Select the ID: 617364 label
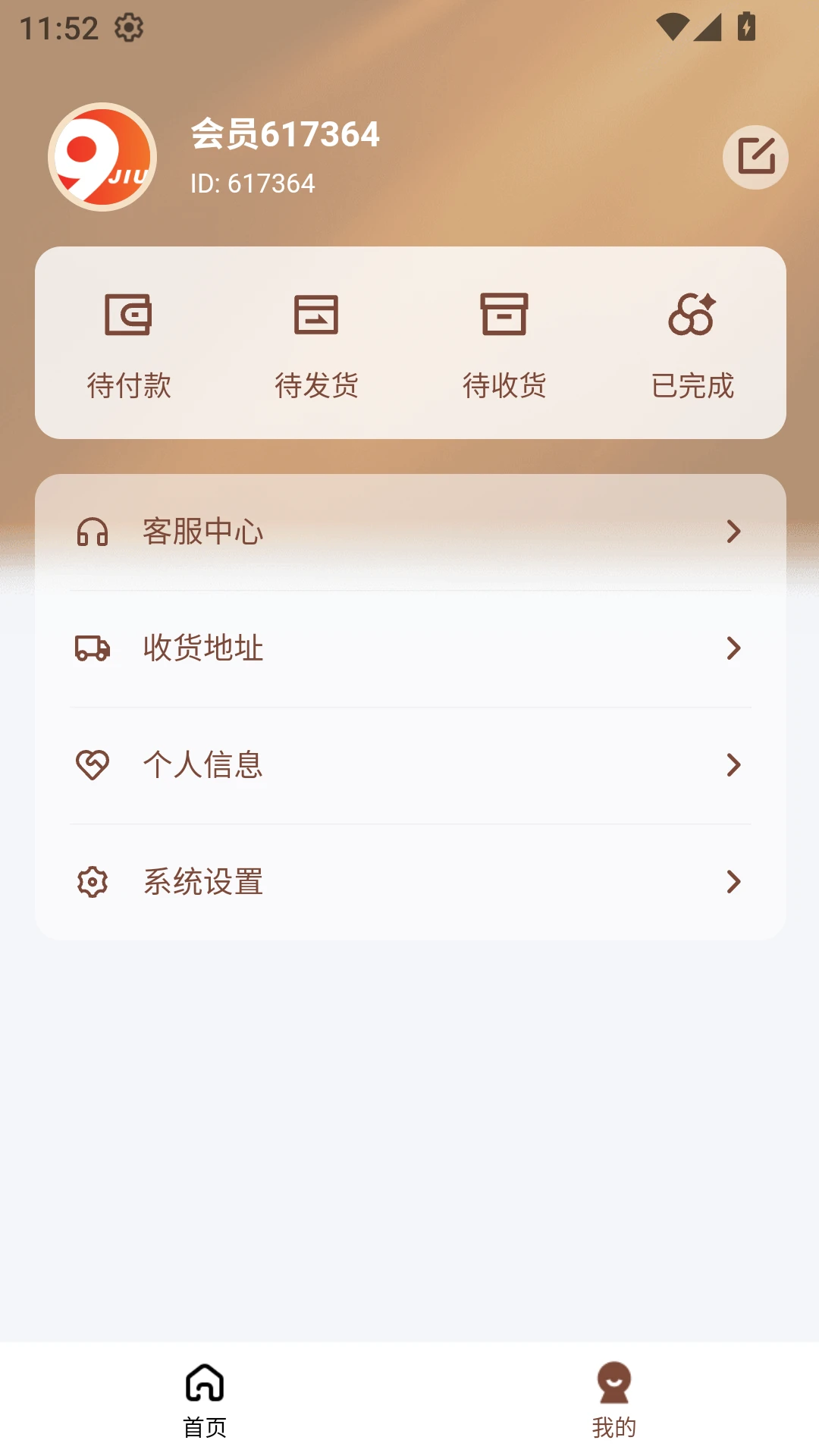The height and width of the screenshot is (1456, 819). tap(252, 183)
